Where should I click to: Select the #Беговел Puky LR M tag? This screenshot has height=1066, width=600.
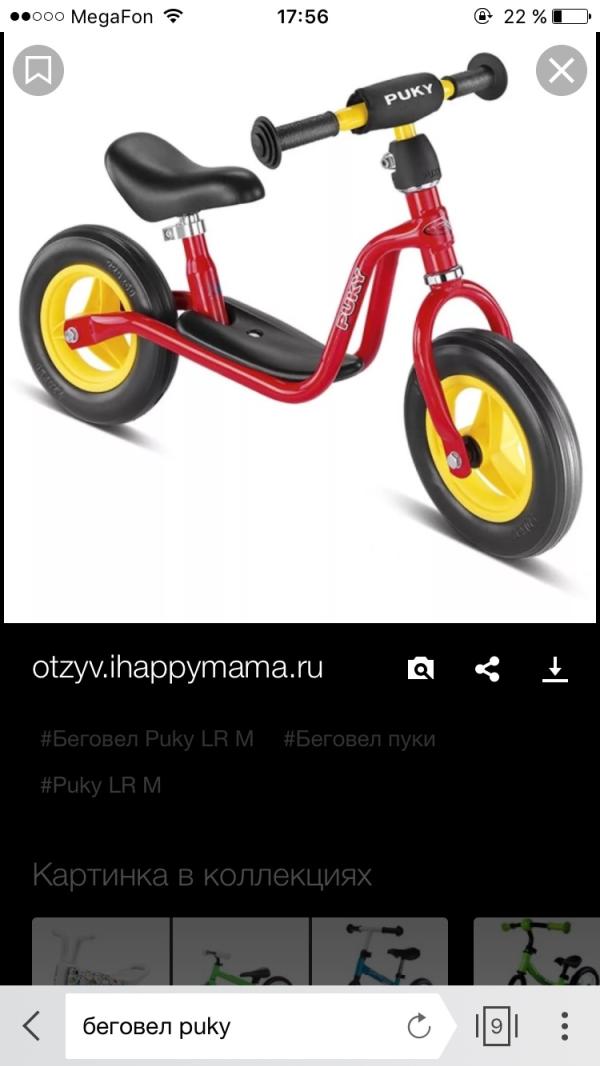pyautogui.click(x=147, y=739)
